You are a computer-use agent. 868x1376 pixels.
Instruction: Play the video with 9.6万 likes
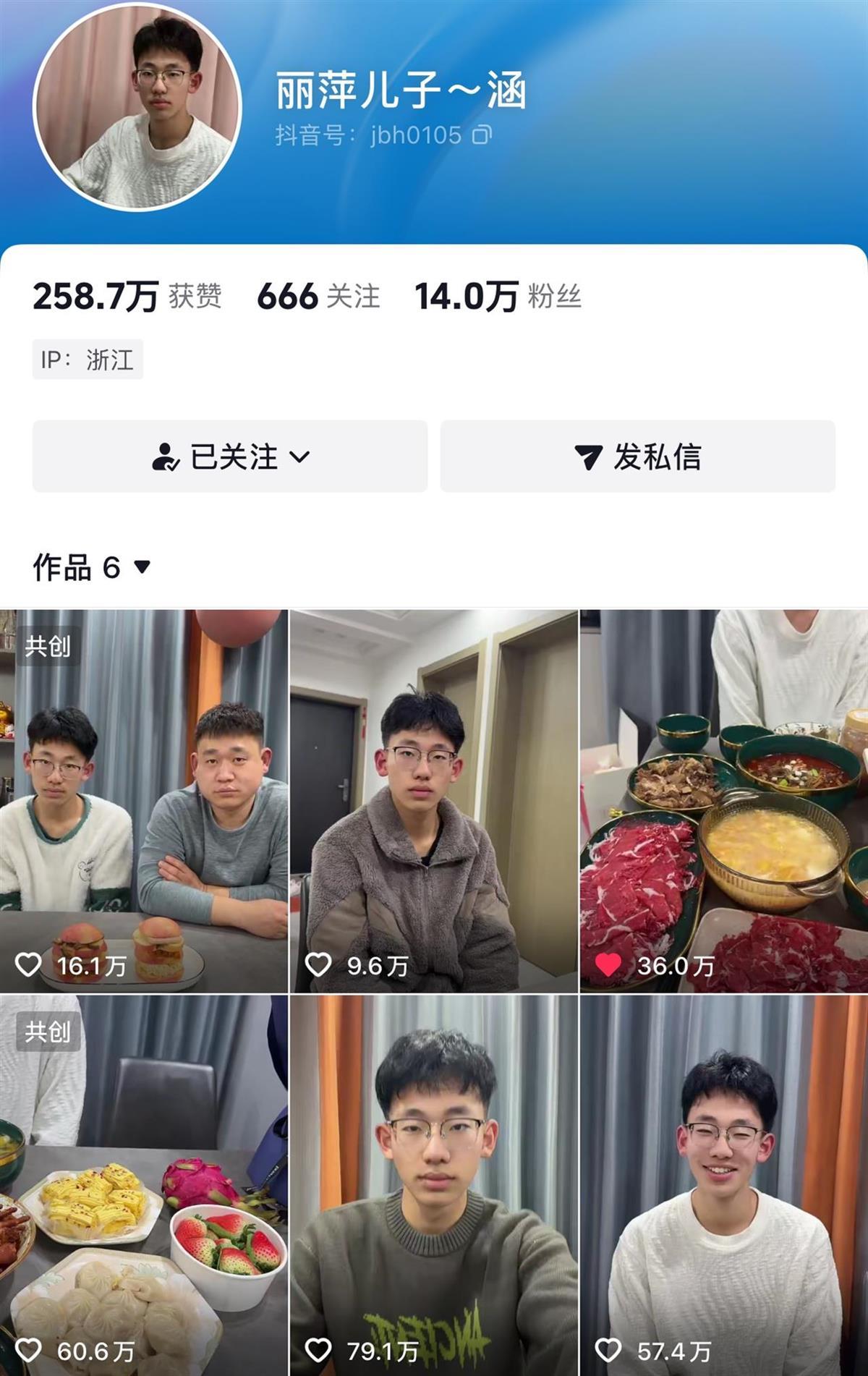pyautogui.click(x=434, y=801)
